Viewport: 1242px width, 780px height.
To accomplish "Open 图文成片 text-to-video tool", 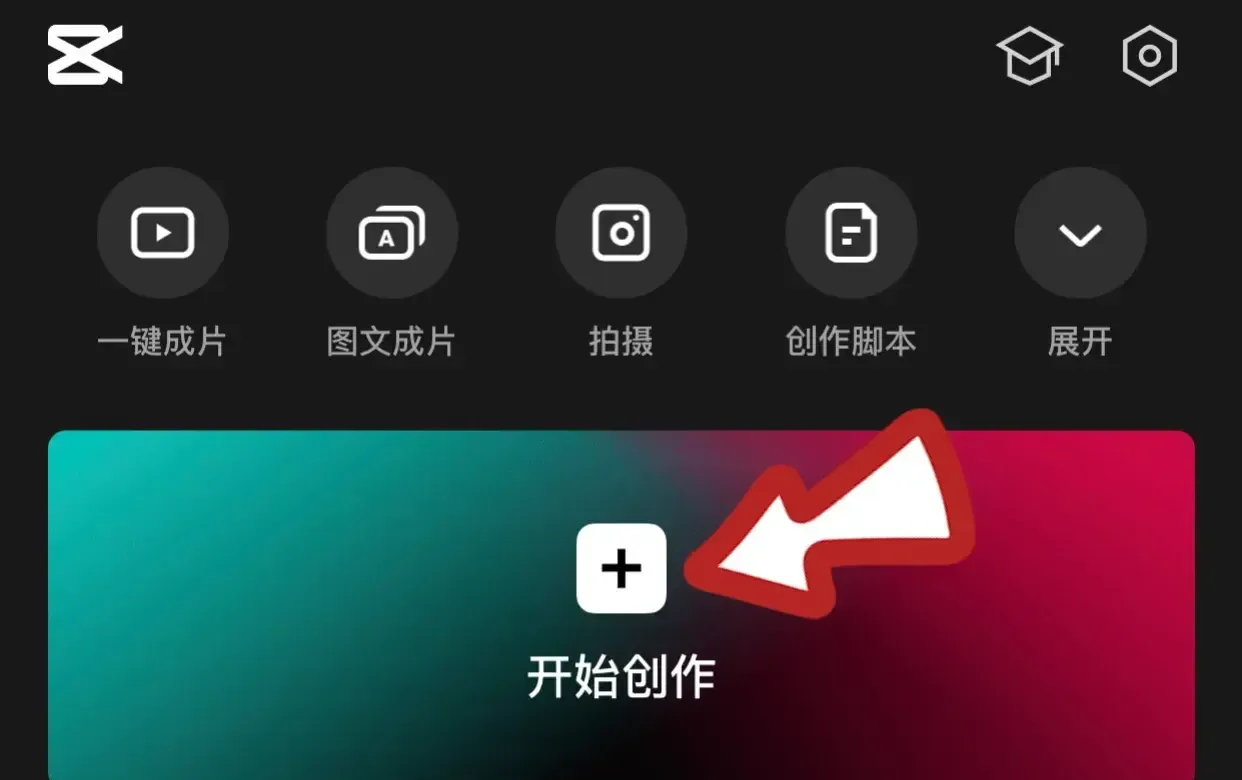I will (391, 234).
